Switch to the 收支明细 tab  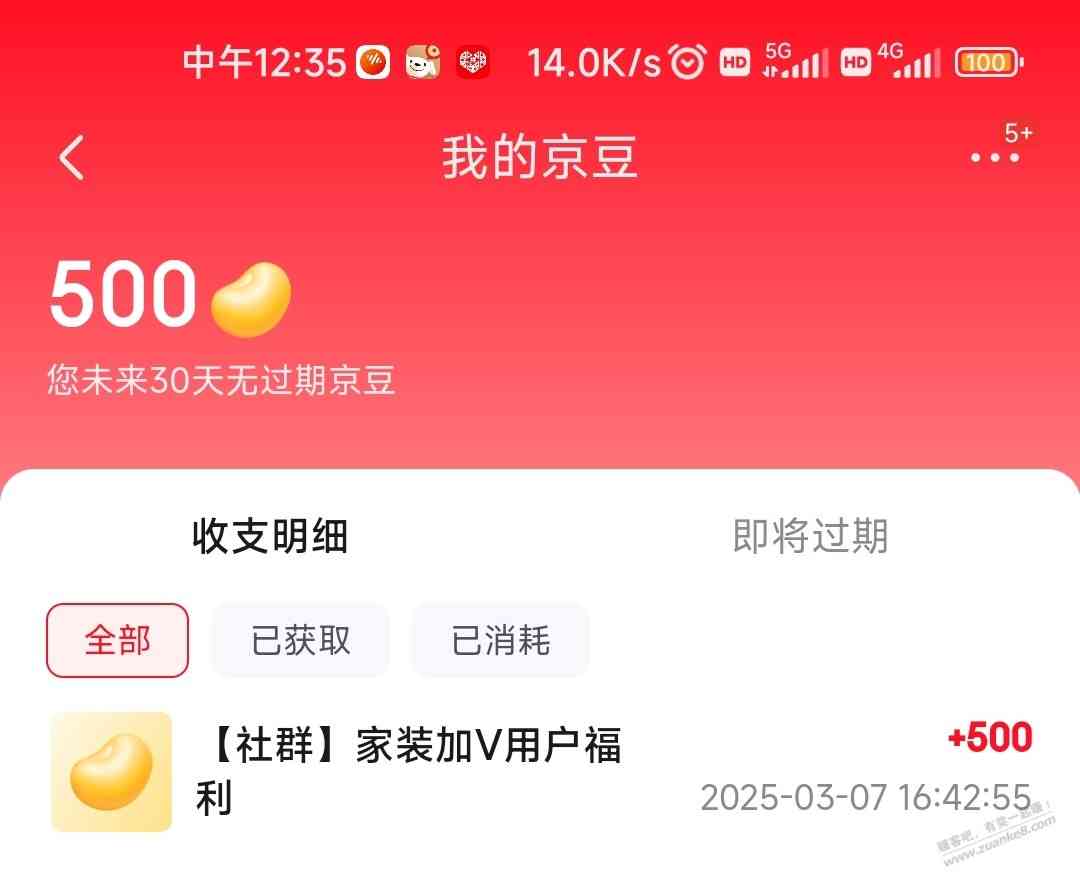270,537
